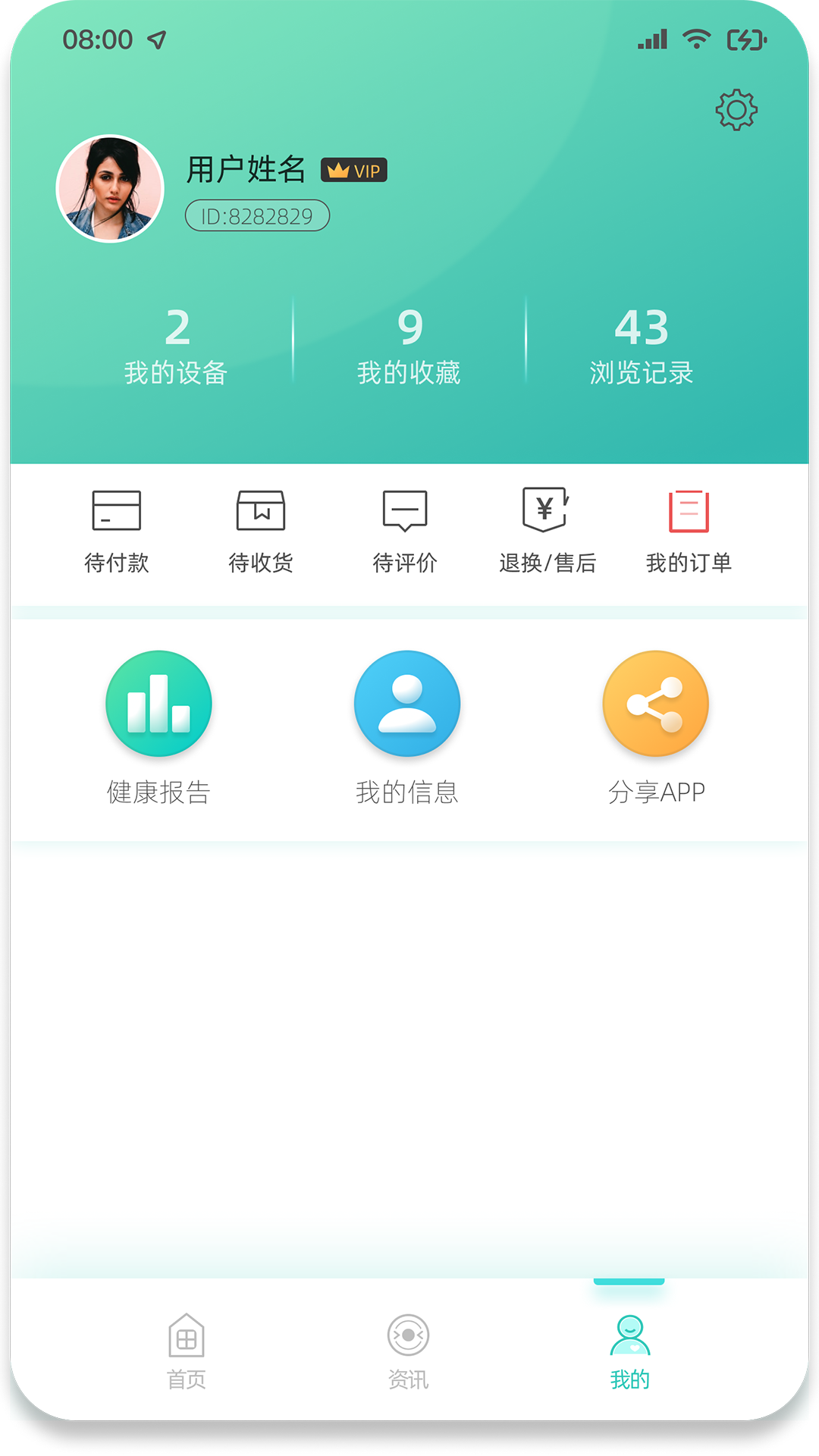
Task: Open the settings gear
Action: [x=736, y=108]
